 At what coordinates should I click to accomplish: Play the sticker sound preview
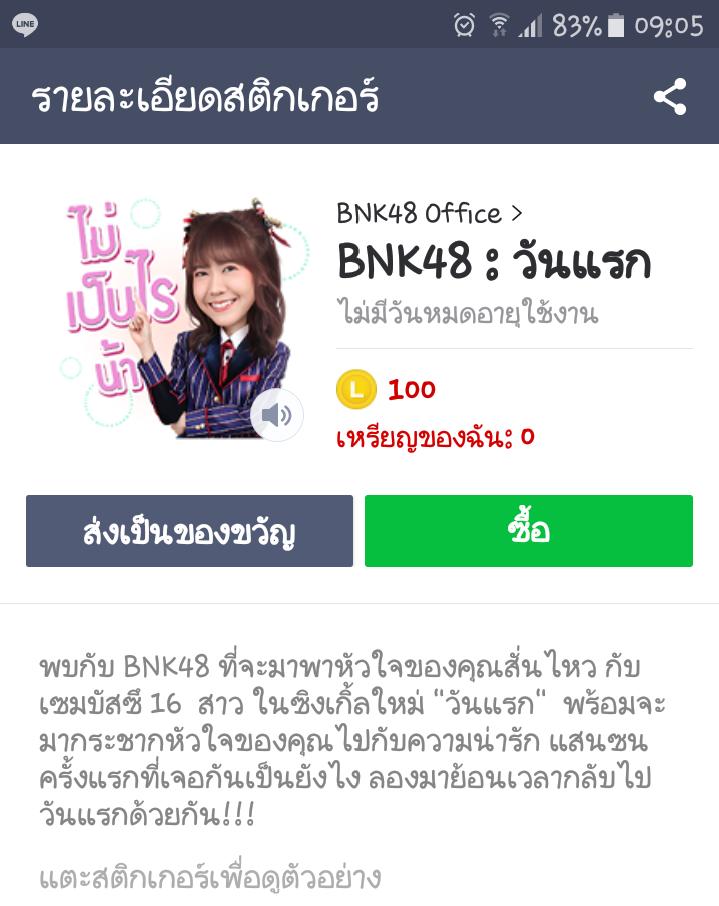276,415
